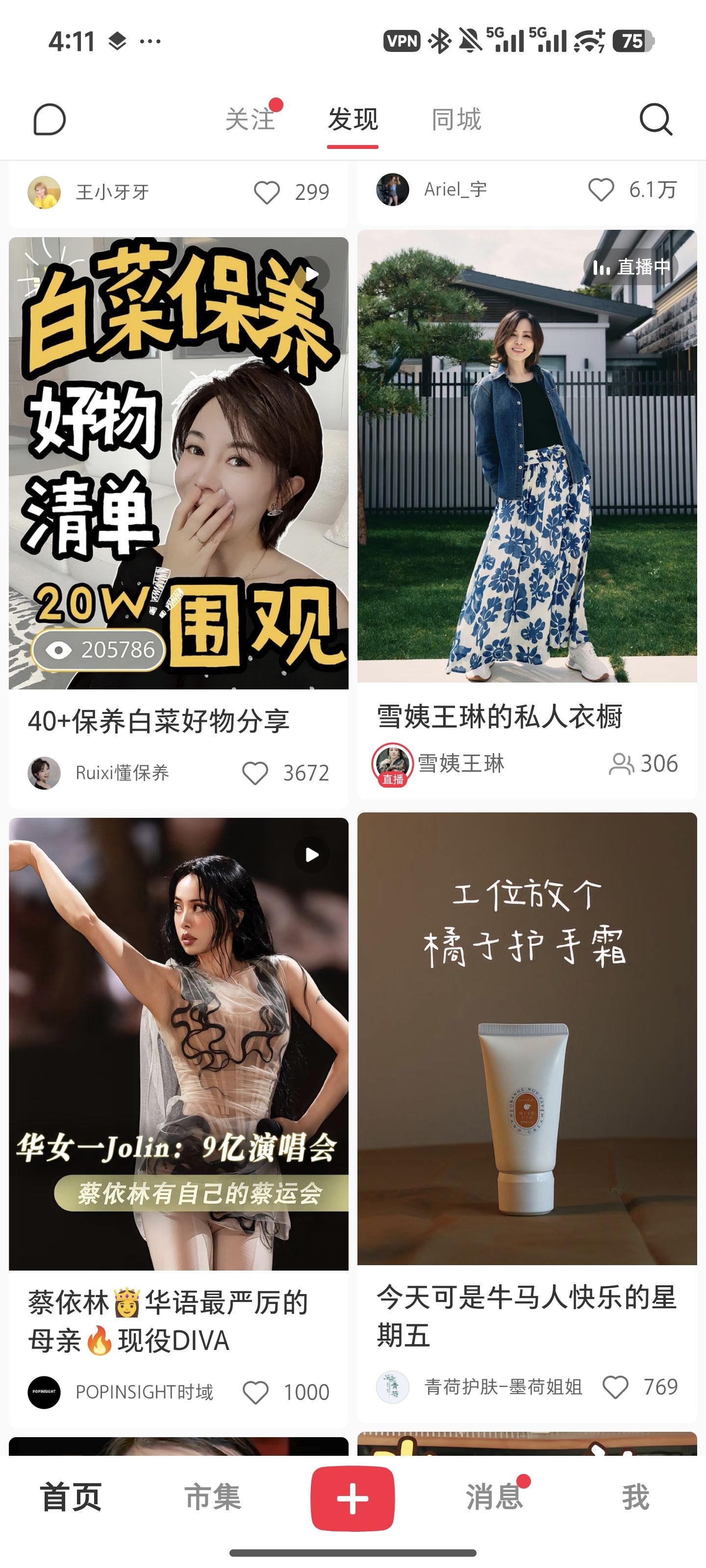Switch to the 同城 tab
This screenshot has height=1568, width=706.
pyautogui.click(x=456, y=119)
